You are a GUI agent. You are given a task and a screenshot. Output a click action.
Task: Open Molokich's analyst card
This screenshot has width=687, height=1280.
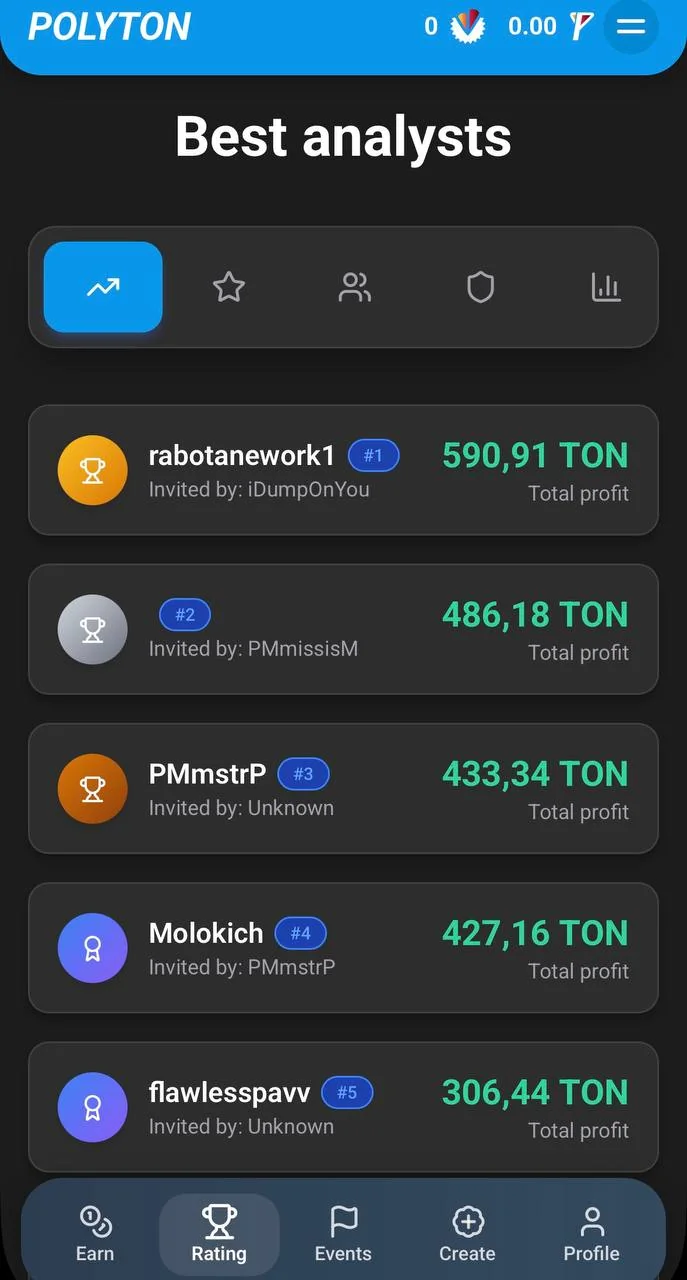[x=343, y=947]
